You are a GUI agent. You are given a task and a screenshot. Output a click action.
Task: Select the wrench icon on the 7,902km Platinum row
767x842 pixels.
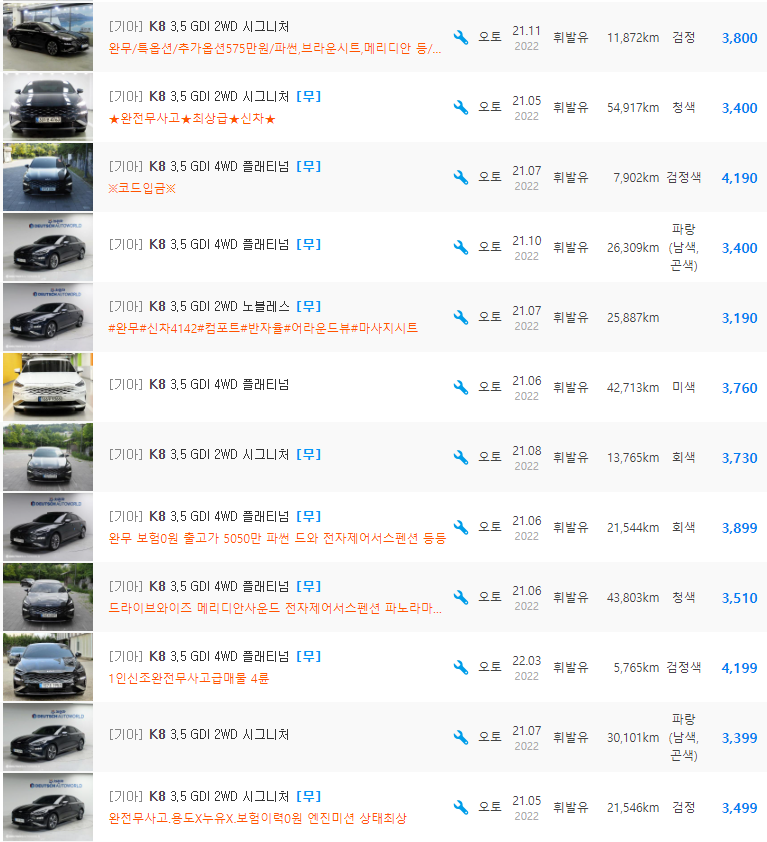[460, 178]
